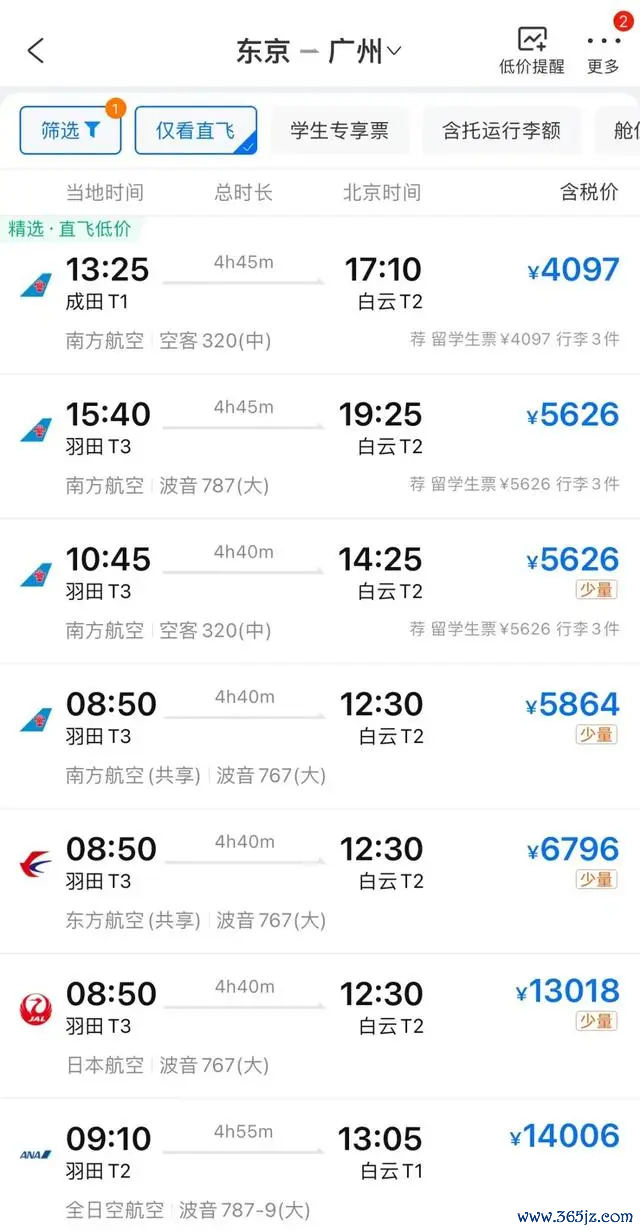Set a 低价提醒 low price alert
Screen dimensions: 640x1232
coord(532,51)
